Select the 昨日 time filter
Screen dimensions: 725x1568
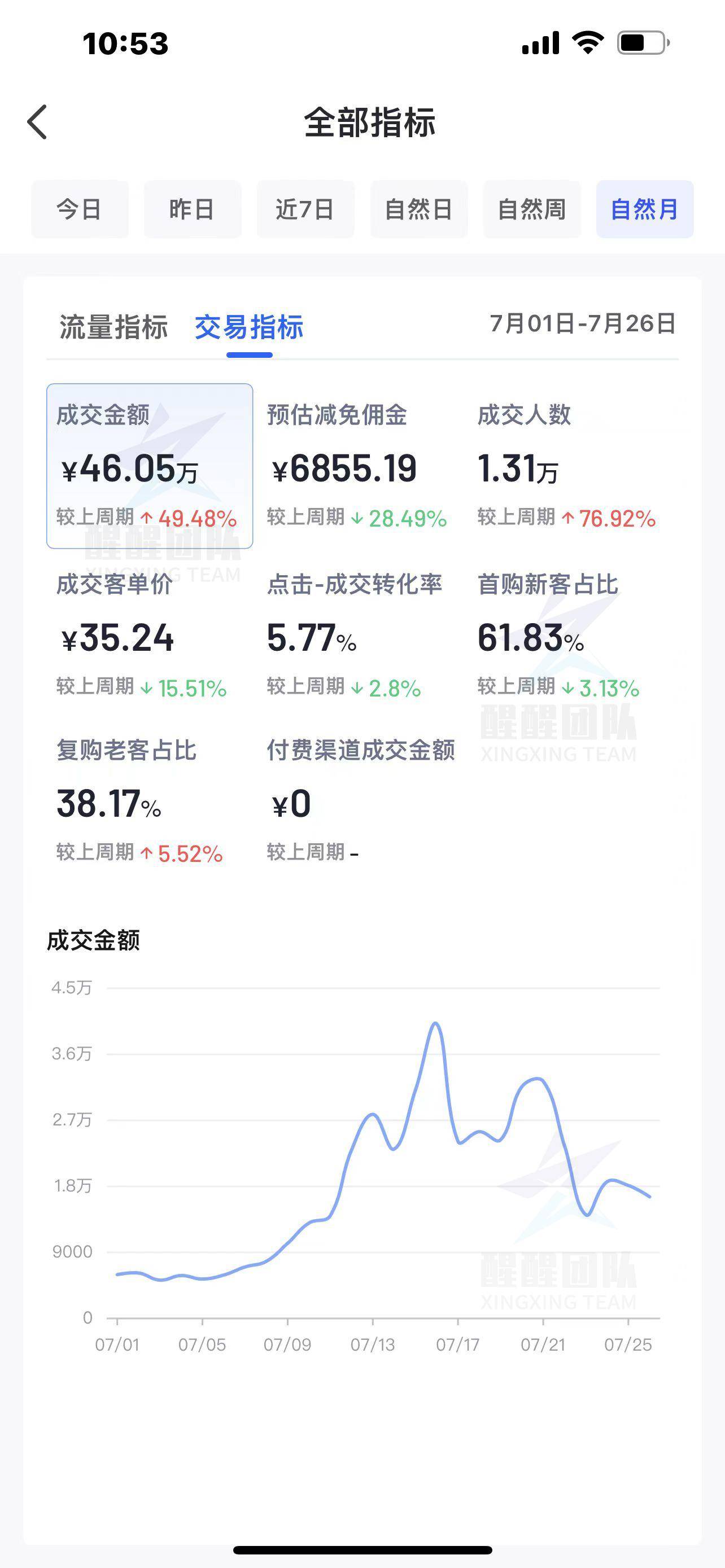tap(193, 209)
